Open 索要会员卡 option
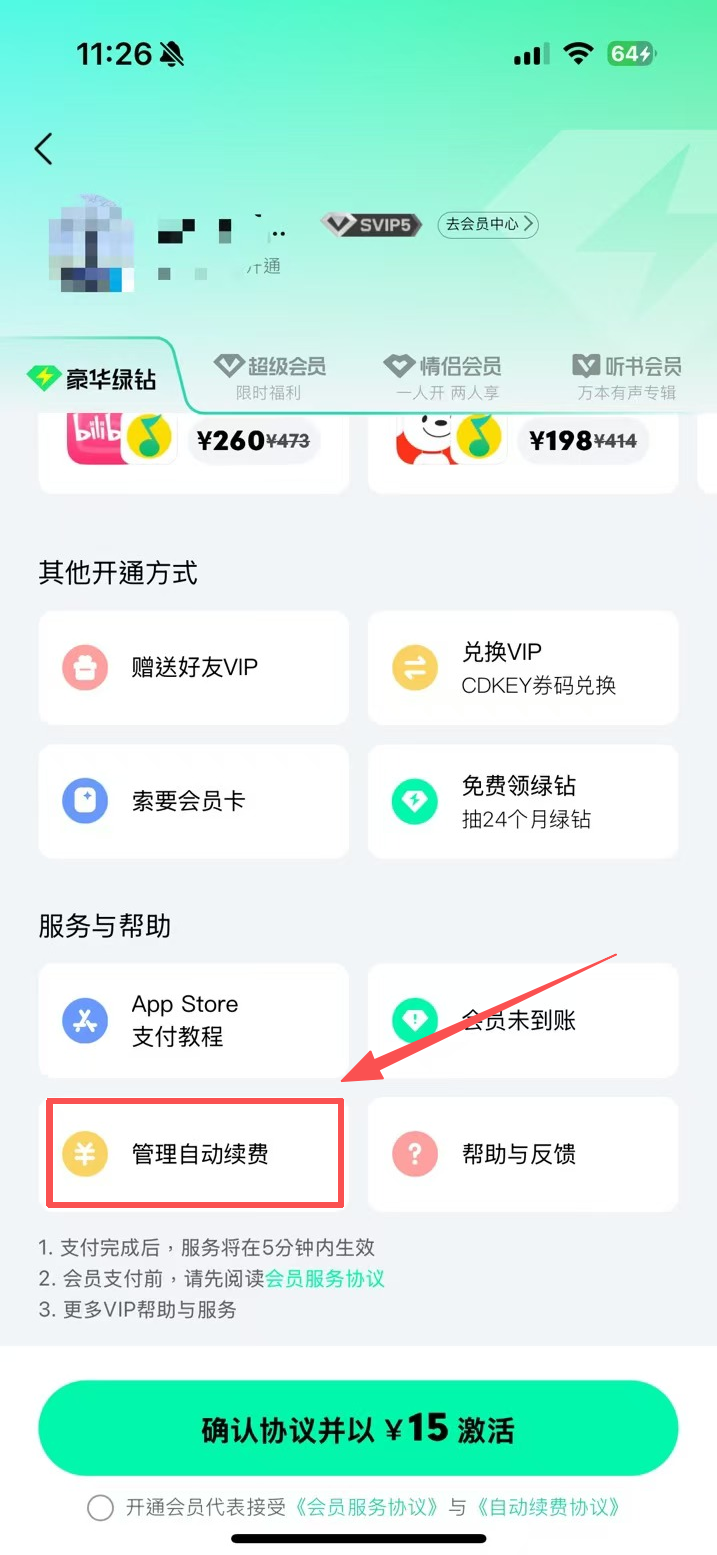The width and height of the screenshot is (717, 1555). (194, 801)
